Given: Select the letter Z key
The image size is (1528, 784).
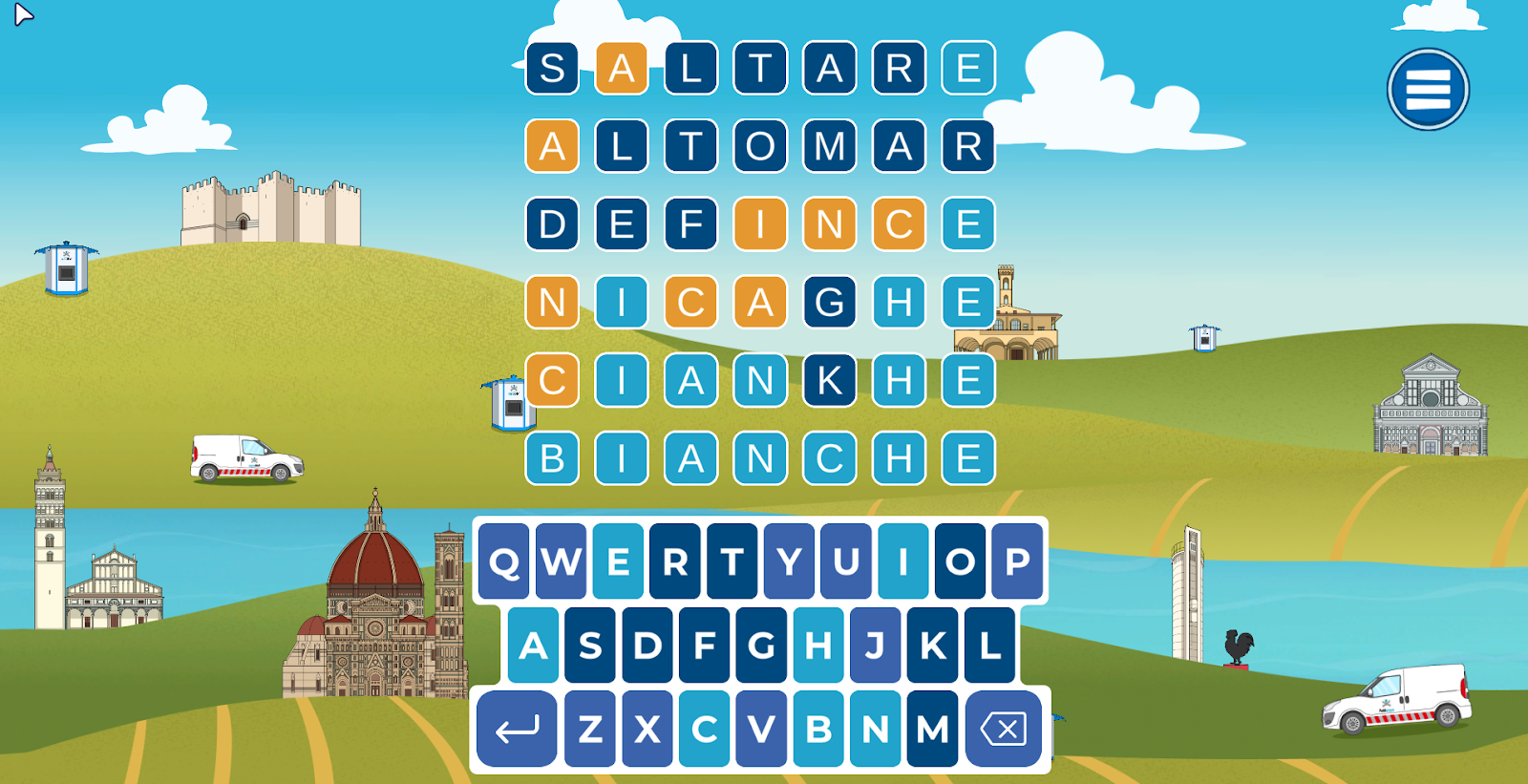Looking at the screenshot, I should click(x=590, y=730).
